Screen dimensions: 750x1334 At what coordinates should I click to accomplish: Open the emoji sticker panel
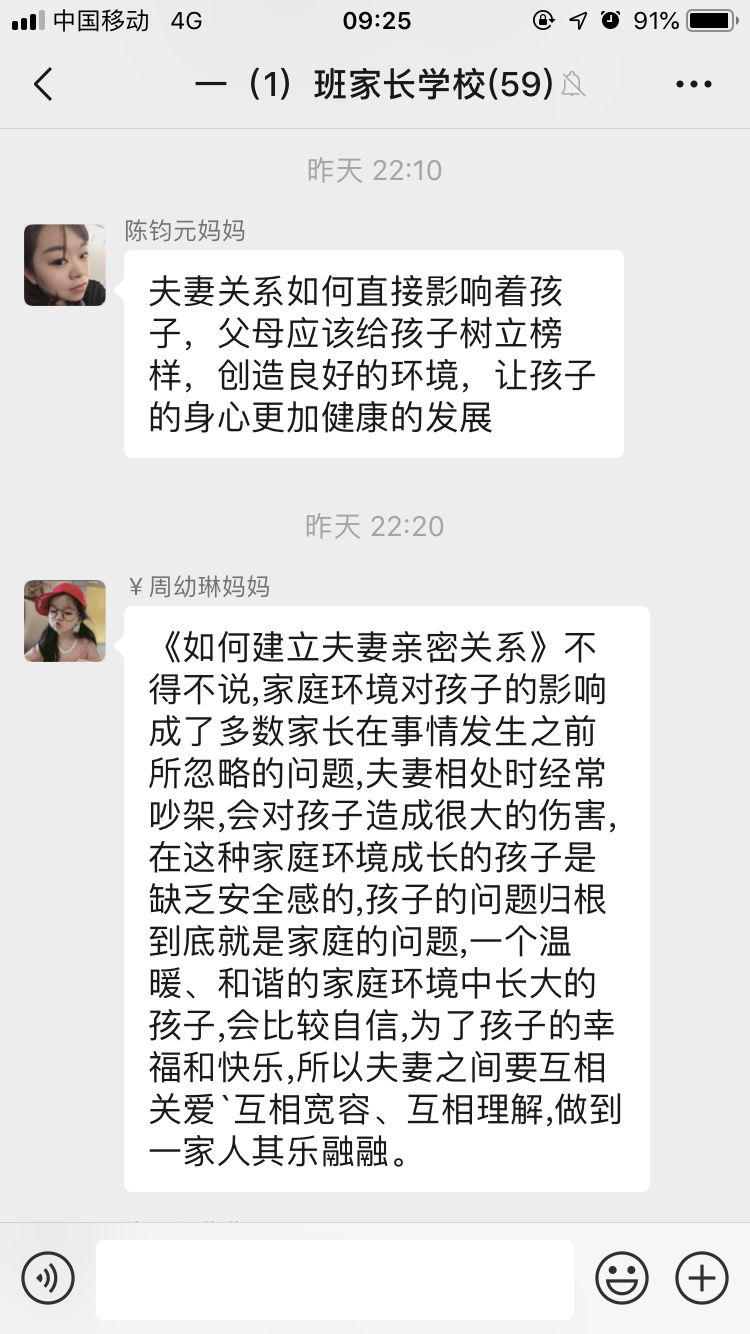(622, 1278)
